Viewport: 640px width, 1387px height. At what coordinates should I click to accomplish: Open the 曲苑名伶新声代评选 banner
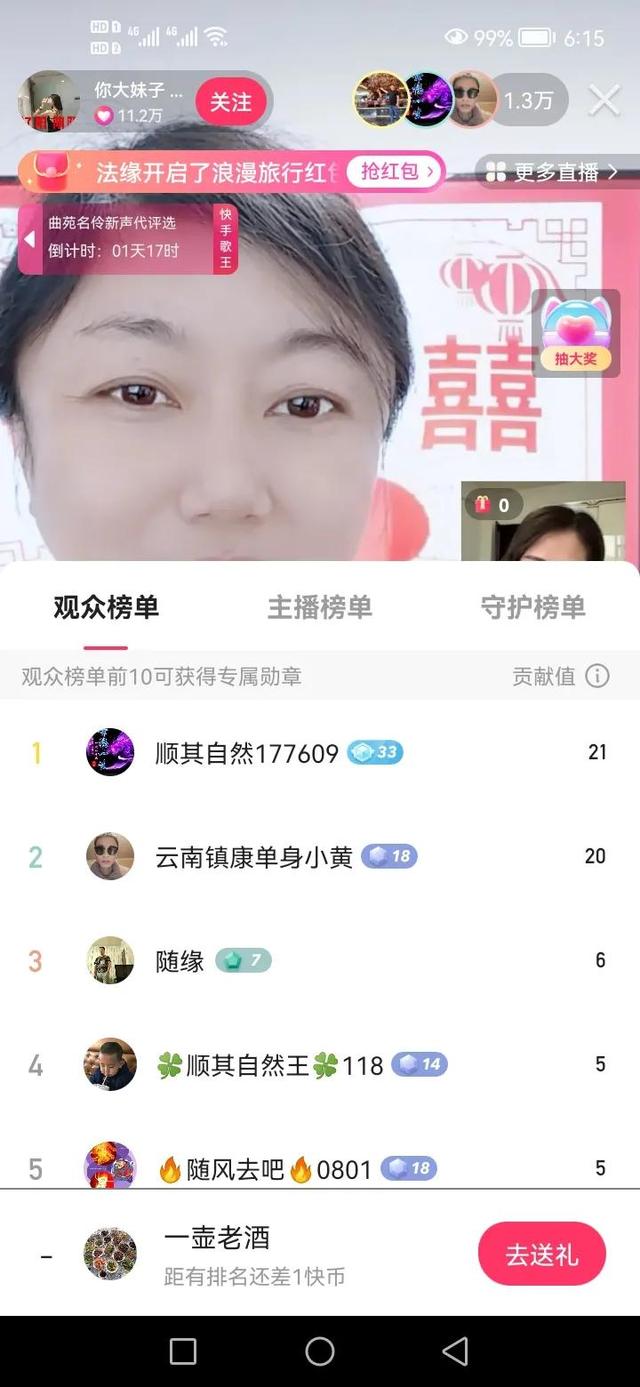(125, 237)
